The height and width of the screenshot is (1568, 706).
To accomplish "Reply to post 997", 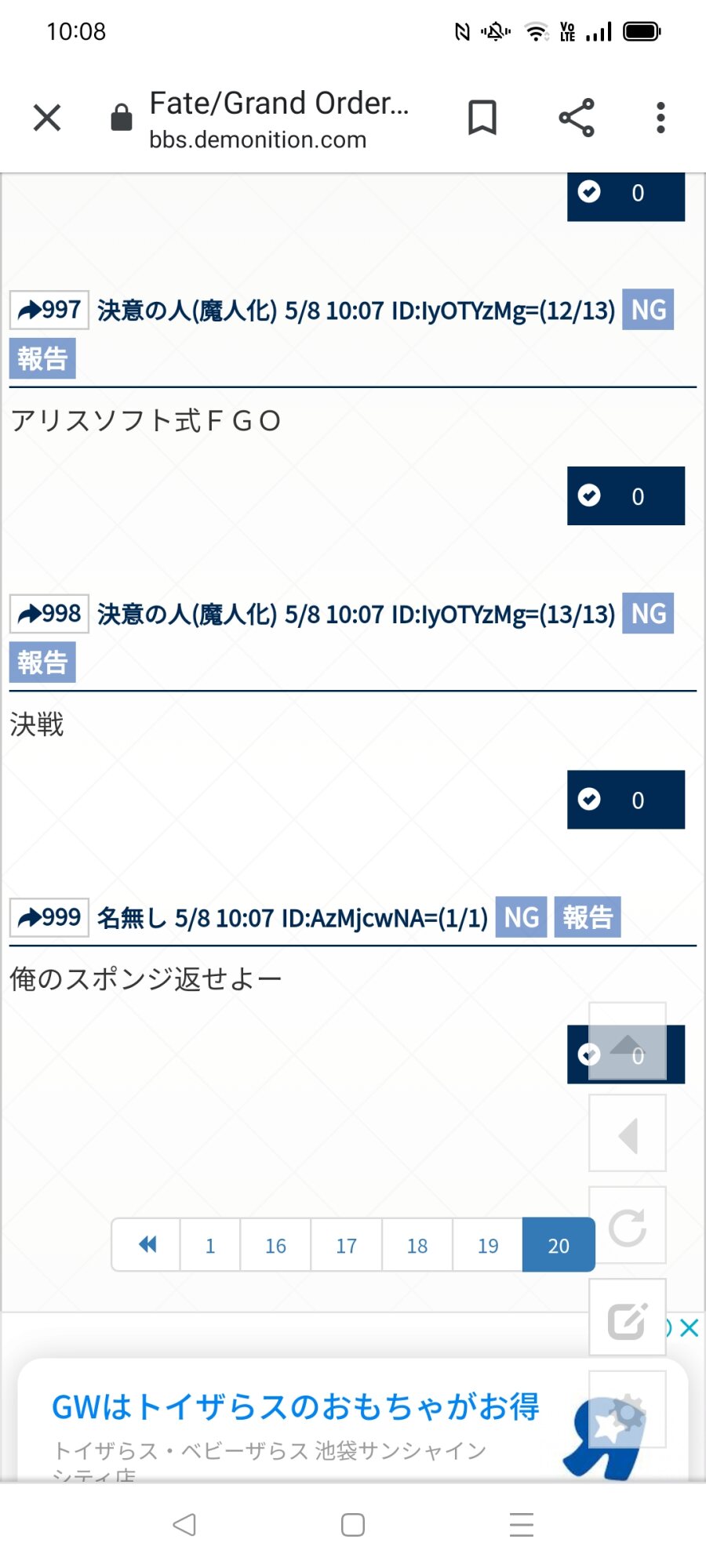I will pos(49,310).
